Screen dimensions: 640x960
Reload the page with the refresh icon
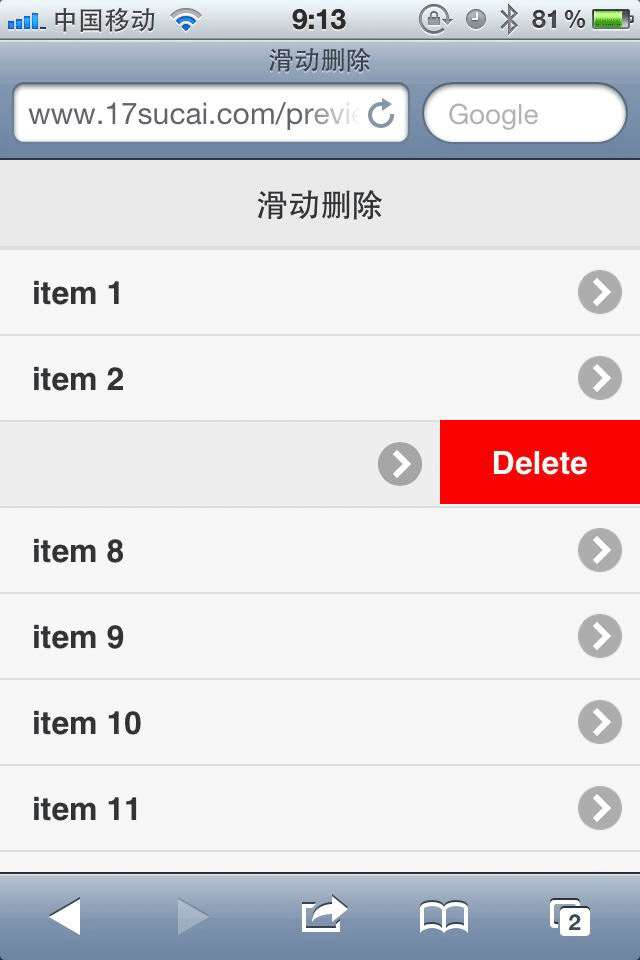point(381,115)
